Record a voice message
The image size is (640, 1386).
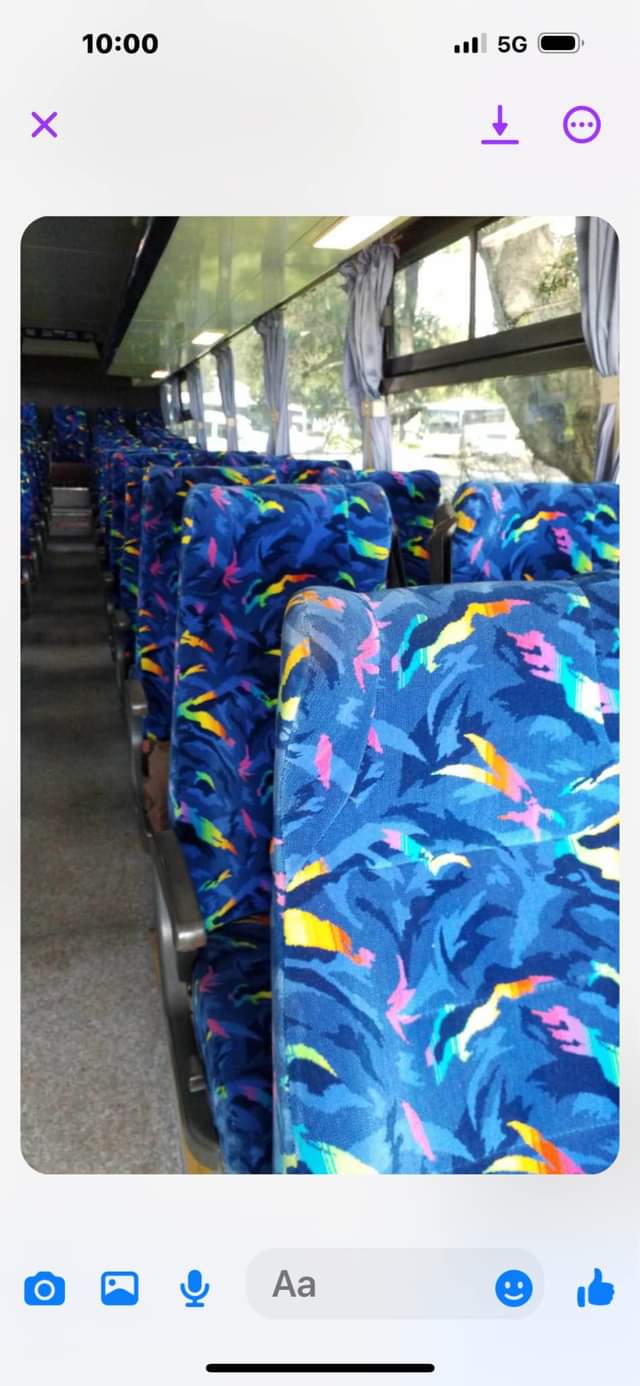(195, 1288)
